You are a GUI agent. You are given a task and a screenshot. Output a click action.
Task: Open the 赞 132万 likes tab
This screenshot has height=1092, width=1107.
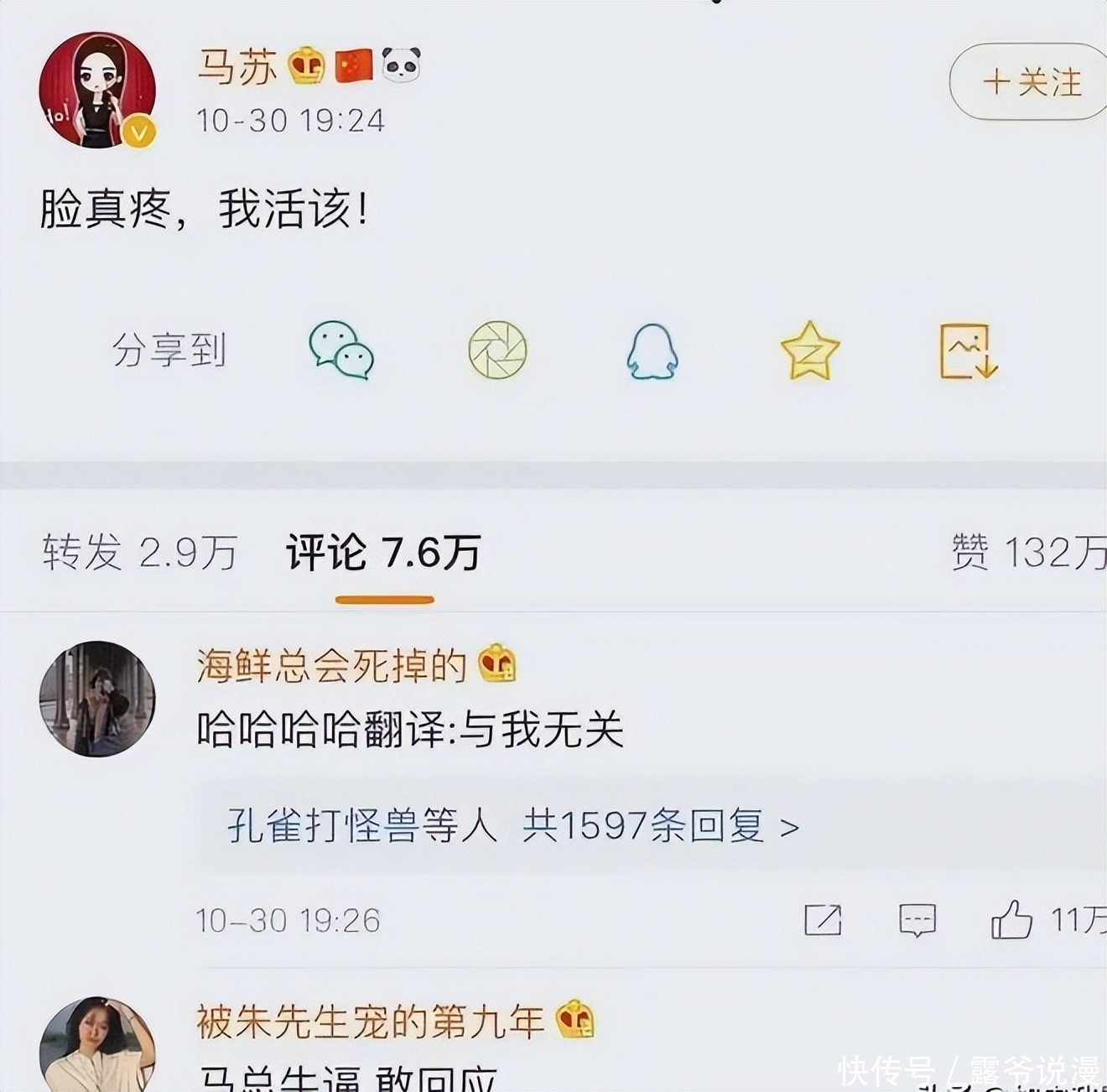1028,553
